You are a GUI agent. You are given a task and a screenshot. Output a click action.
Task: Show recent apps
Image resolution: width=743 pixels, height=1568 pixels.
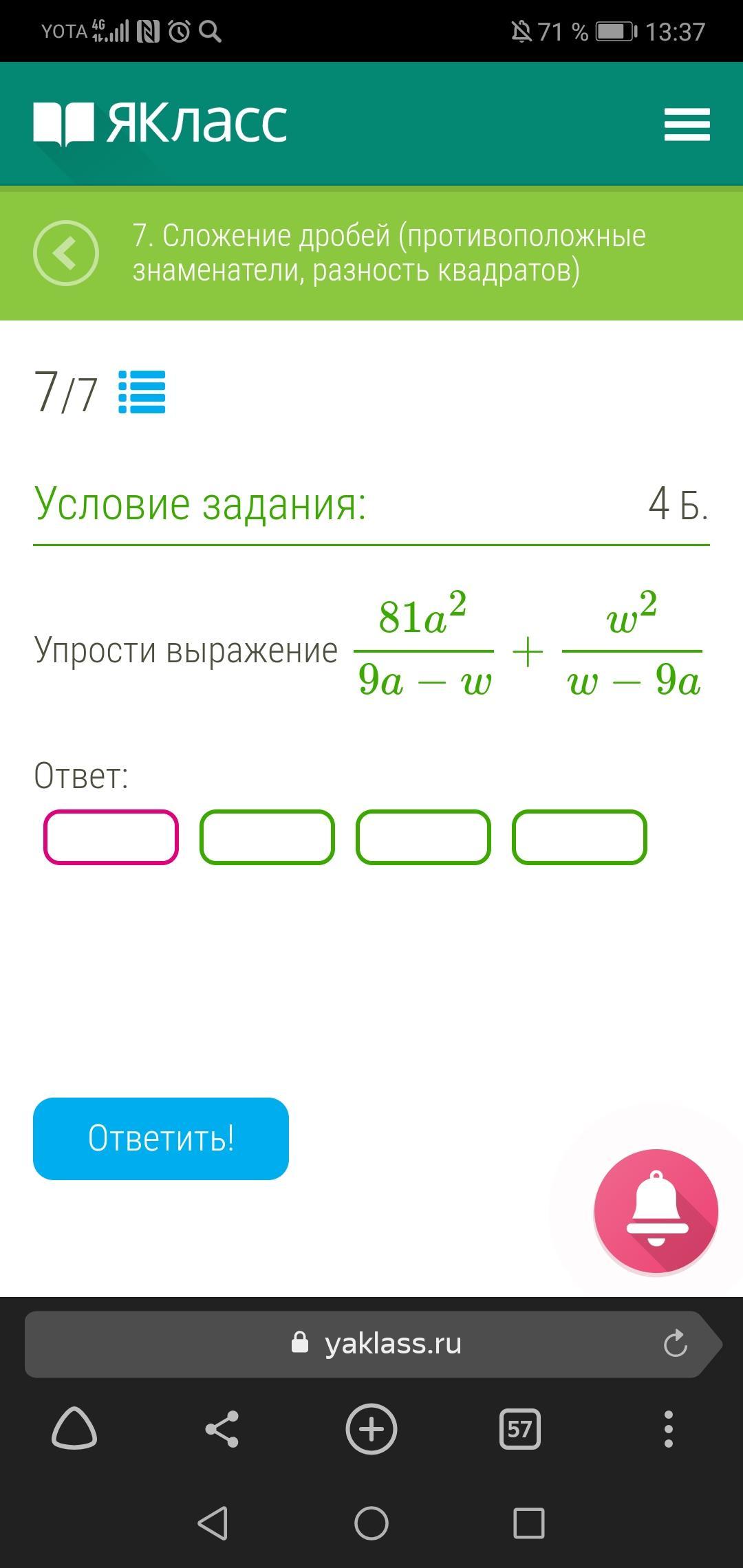(x=529, y=1523)
